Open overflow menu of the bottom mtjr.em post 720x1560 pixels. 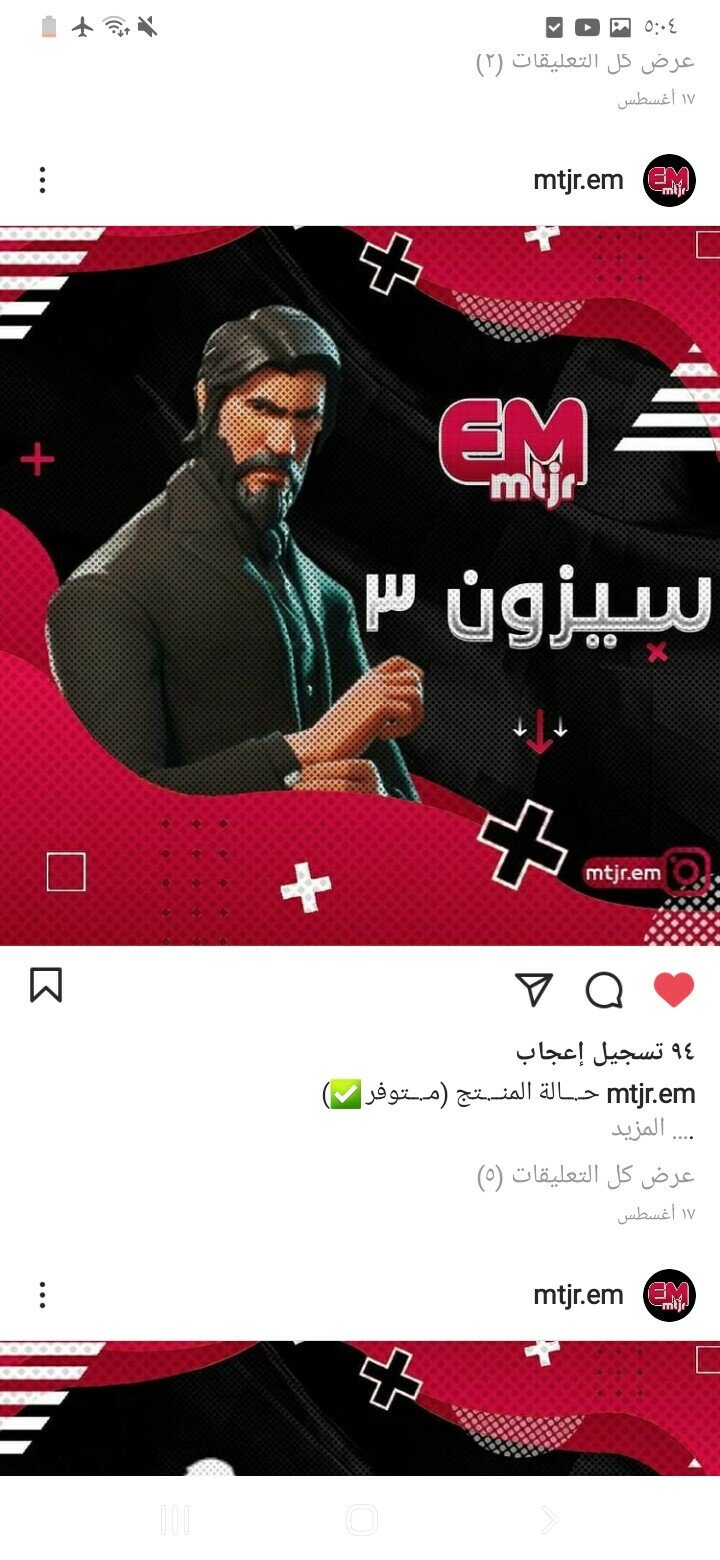tap(42, 1295)
